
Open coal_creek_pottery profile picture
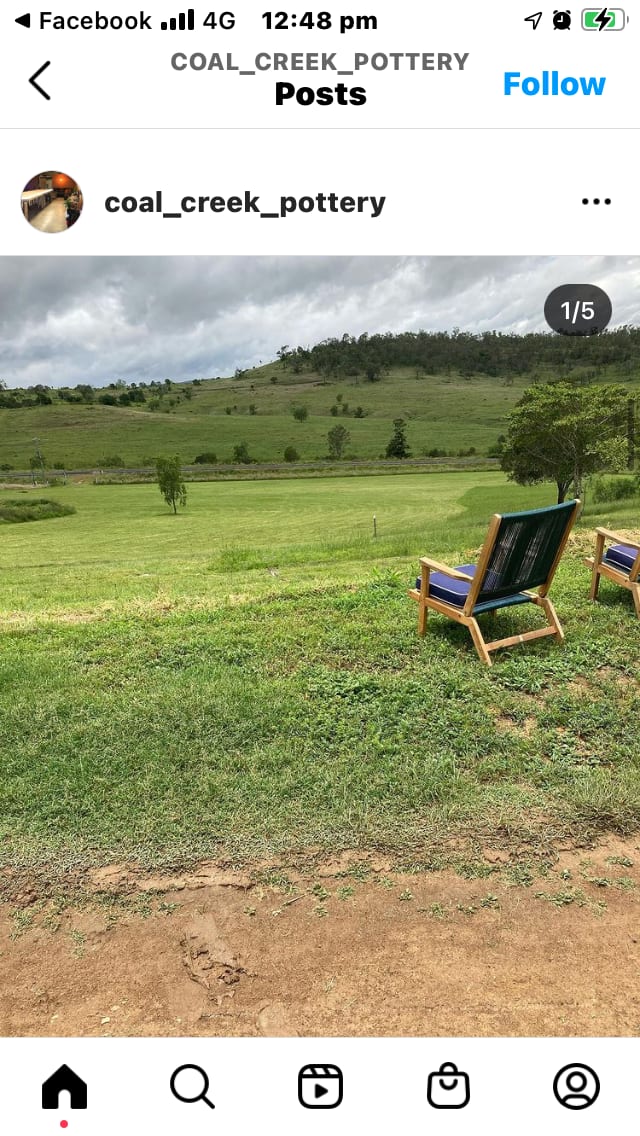[x=52, y=202]
